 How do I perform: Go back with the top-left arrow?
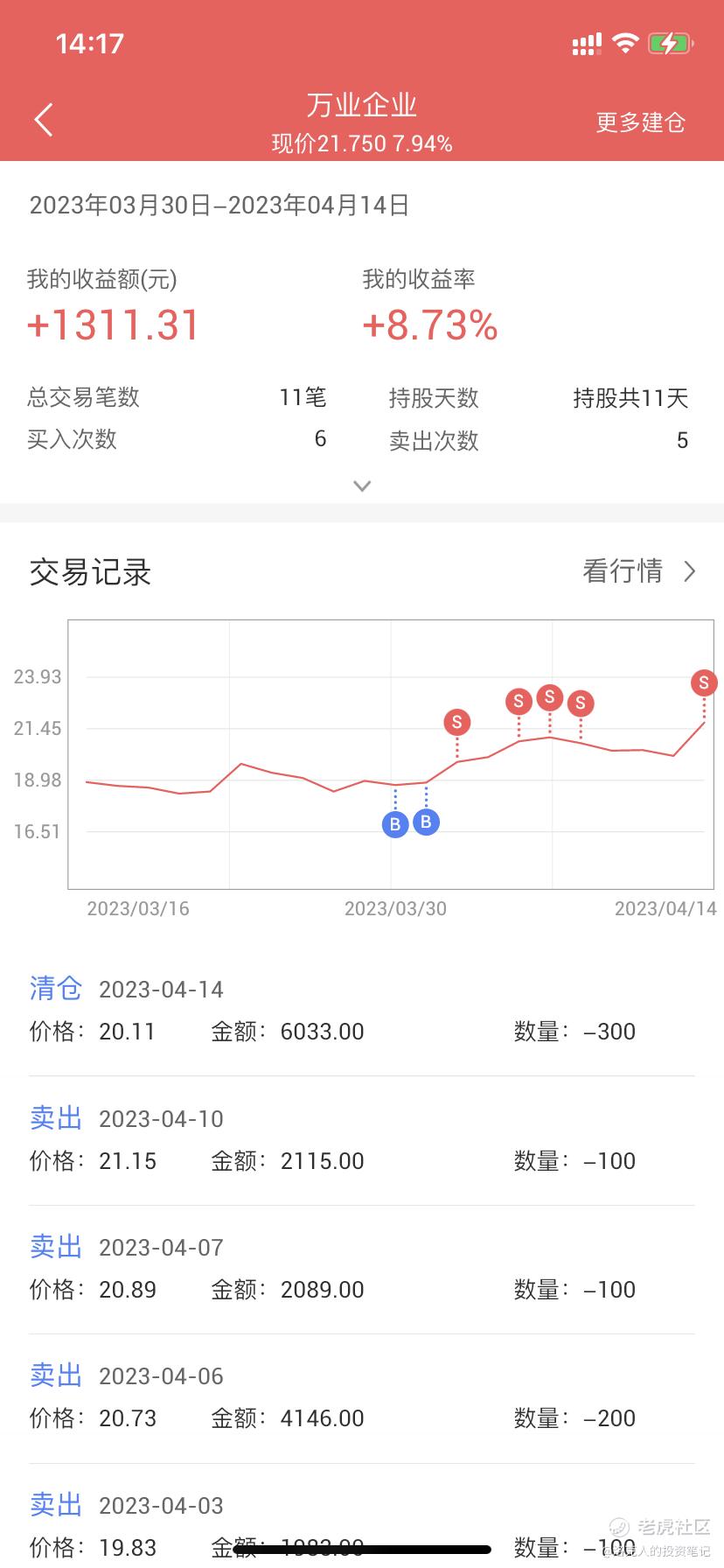(x=44, y=120)
